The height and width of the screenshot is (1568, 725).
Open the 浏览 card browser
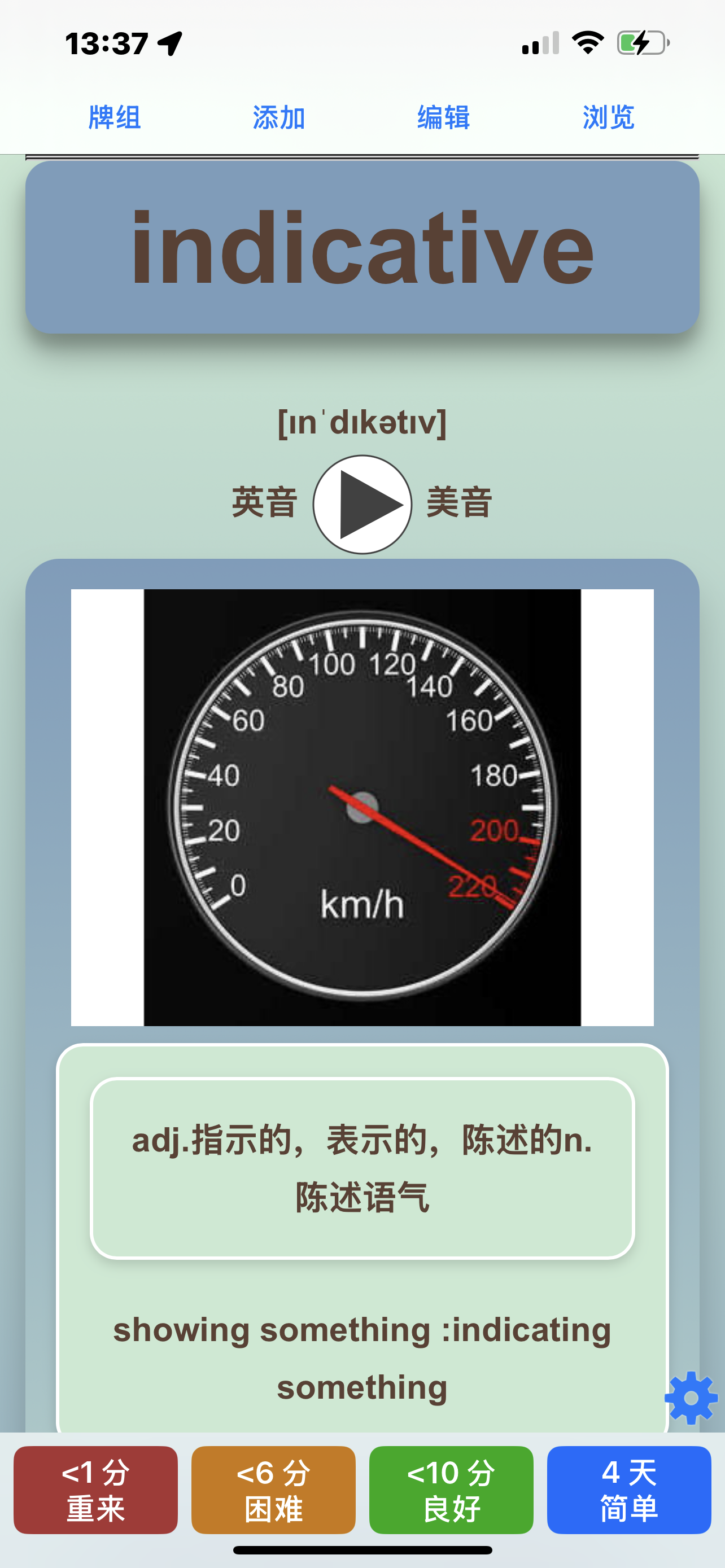608,117
